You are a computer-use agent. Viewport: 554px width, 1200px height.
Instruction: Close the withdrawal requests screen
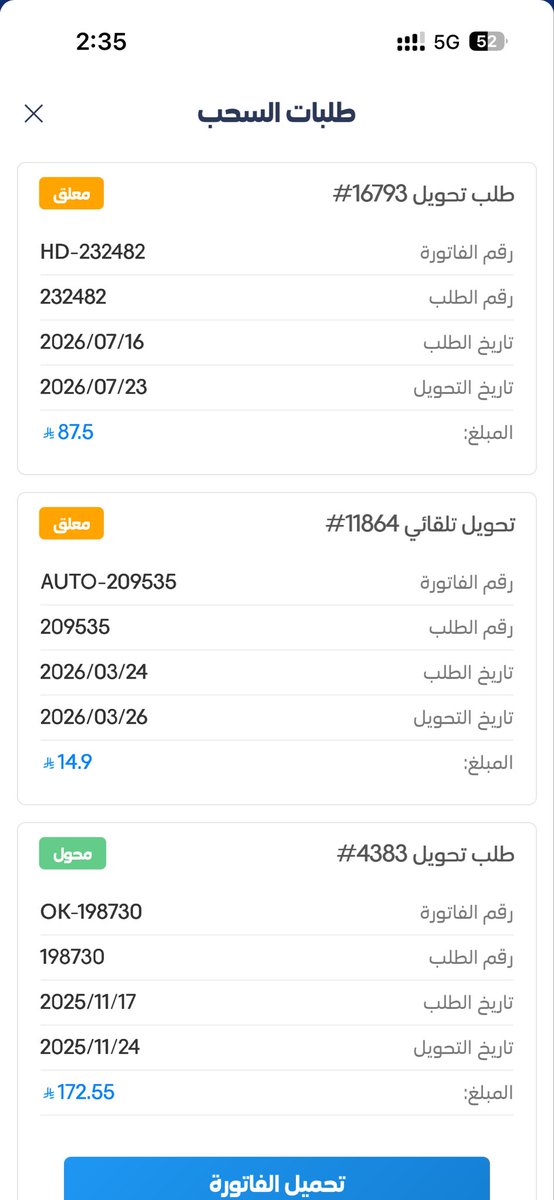tap(34, 113)
